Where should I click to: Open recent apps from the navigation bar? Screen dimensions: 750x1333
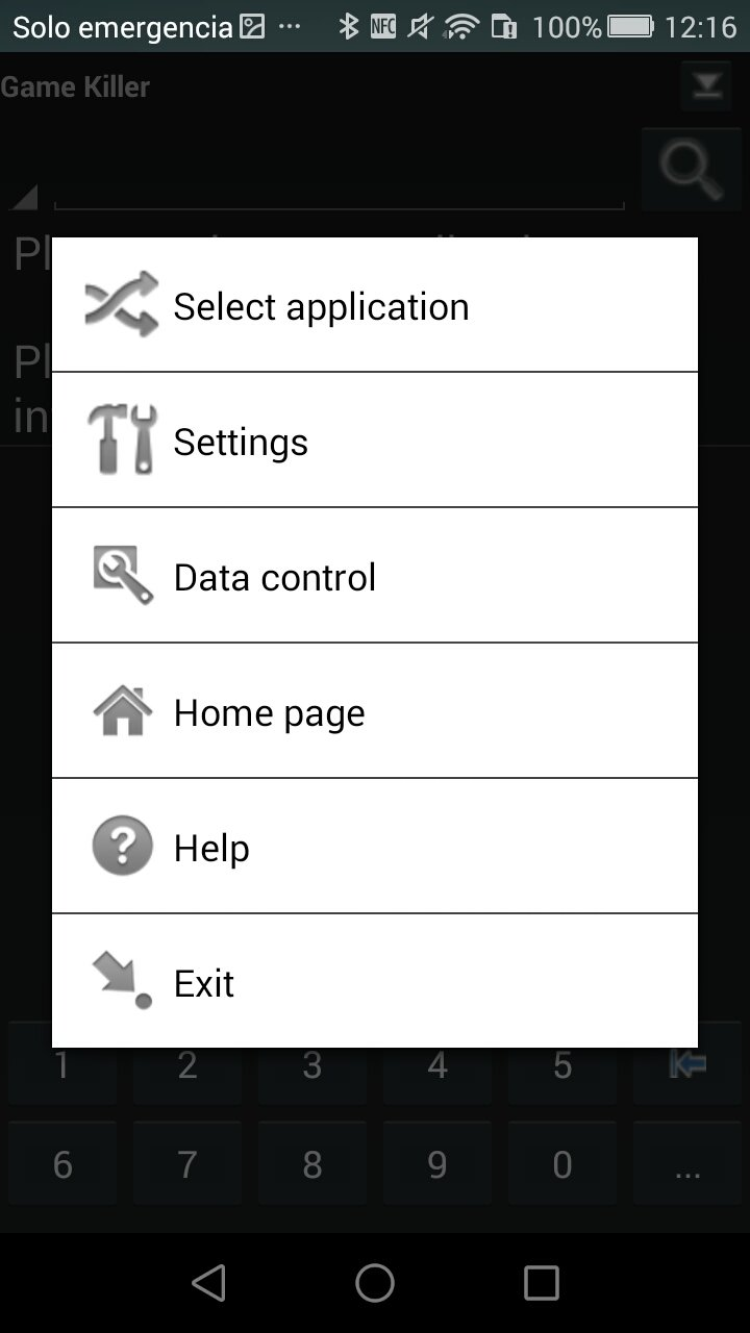coord(541,1283)
